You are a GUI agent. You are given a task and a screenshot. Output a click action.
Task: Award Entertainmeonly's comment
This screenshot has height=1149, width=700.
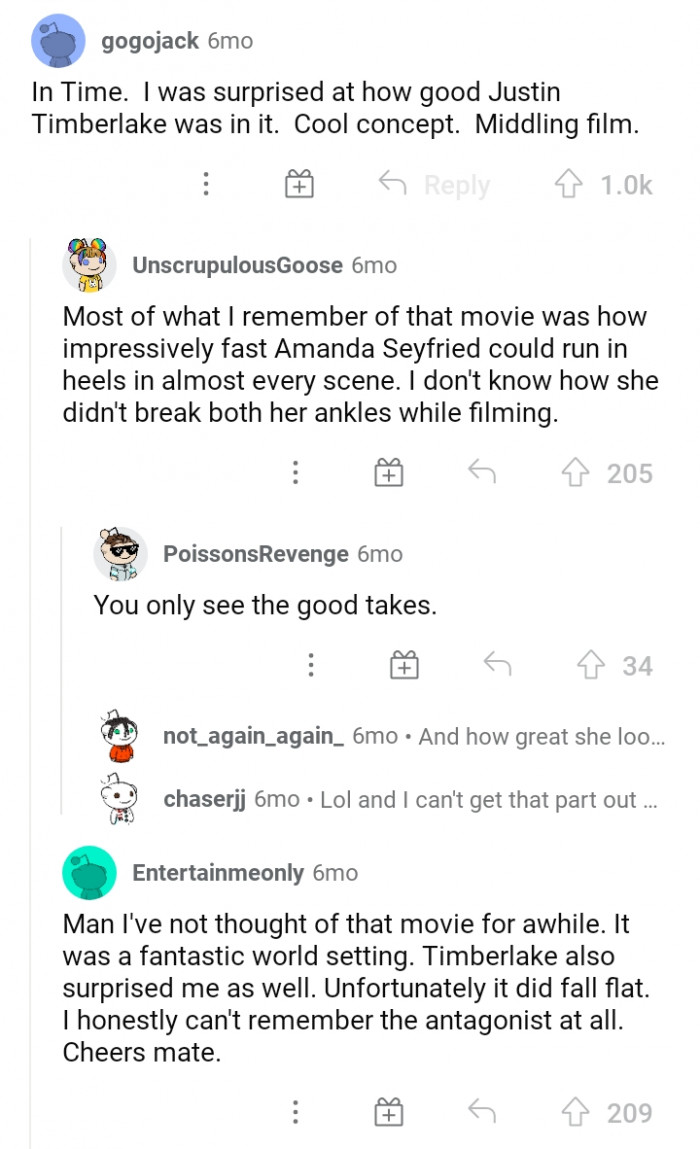point(389,1112)
